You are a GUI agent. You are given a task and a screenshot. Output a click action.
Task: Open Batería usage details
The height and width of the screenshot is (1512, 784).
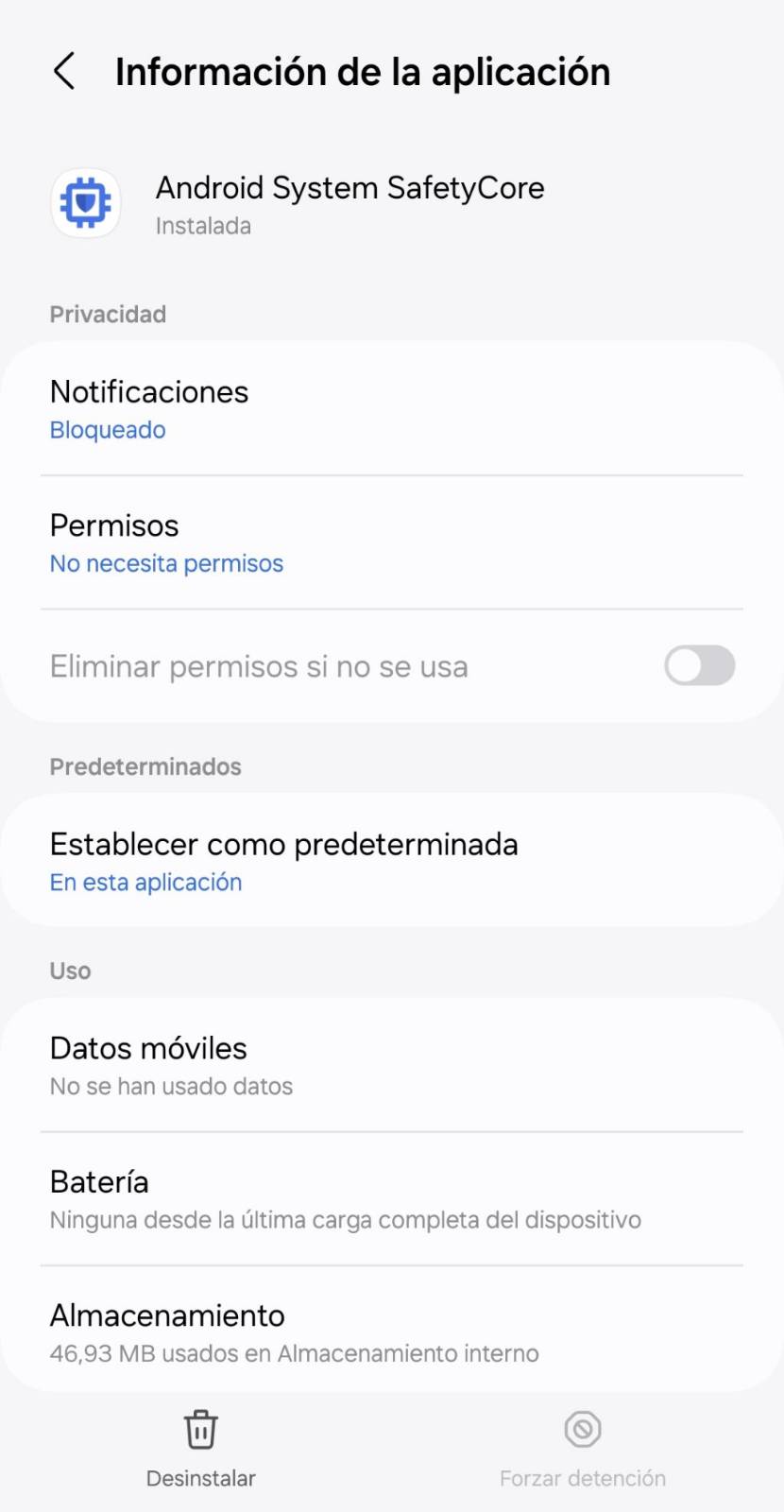(x=392, y=1198)
